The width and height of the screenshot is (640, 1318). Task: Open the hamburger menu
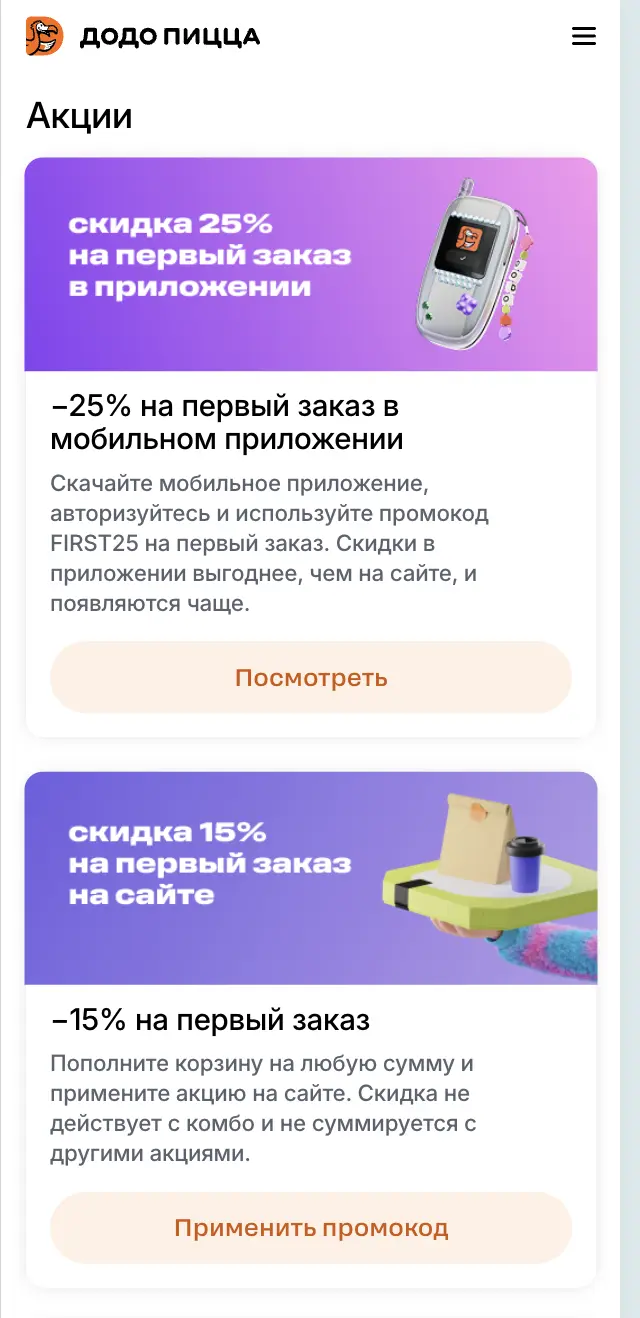click(583, 37)
